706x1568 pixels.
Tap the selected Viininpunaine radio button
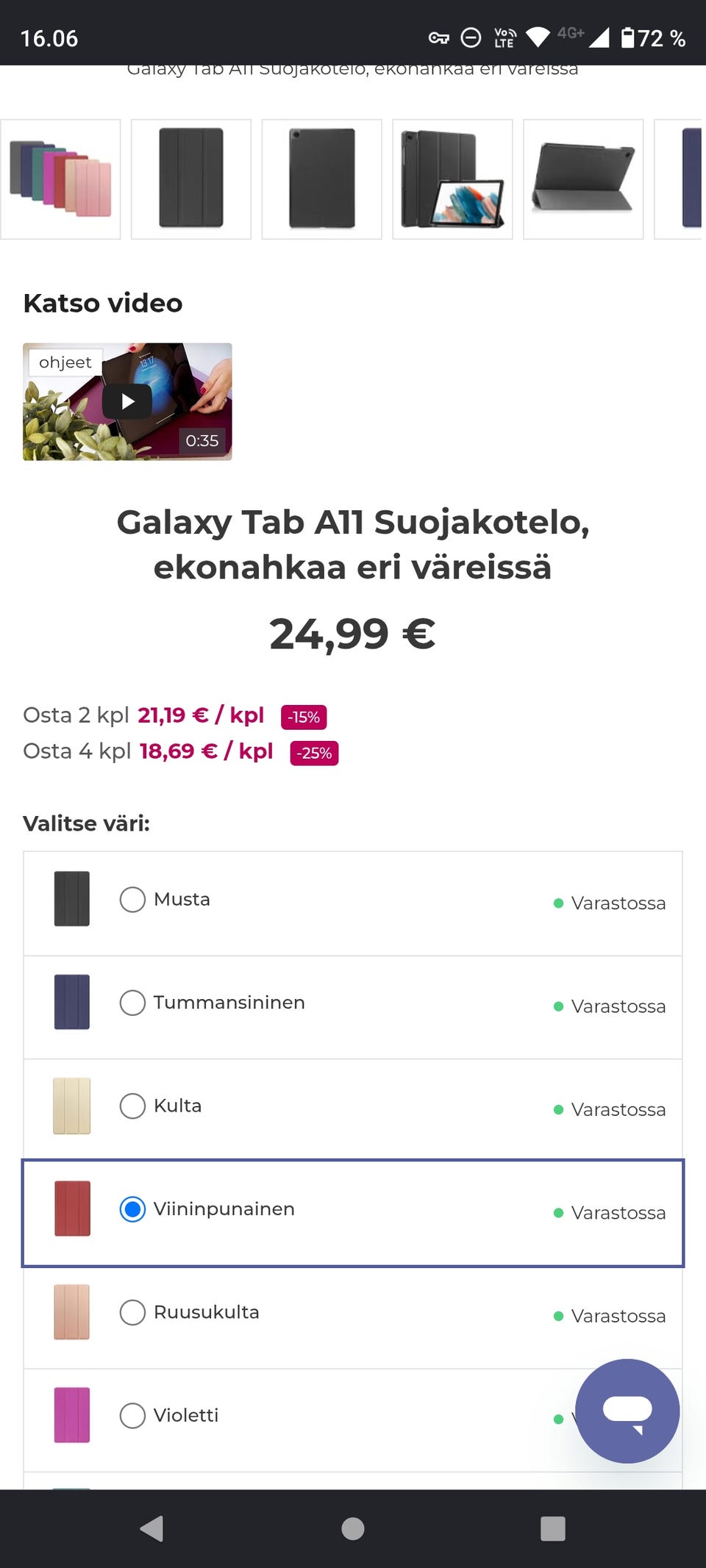(132, 1209)
